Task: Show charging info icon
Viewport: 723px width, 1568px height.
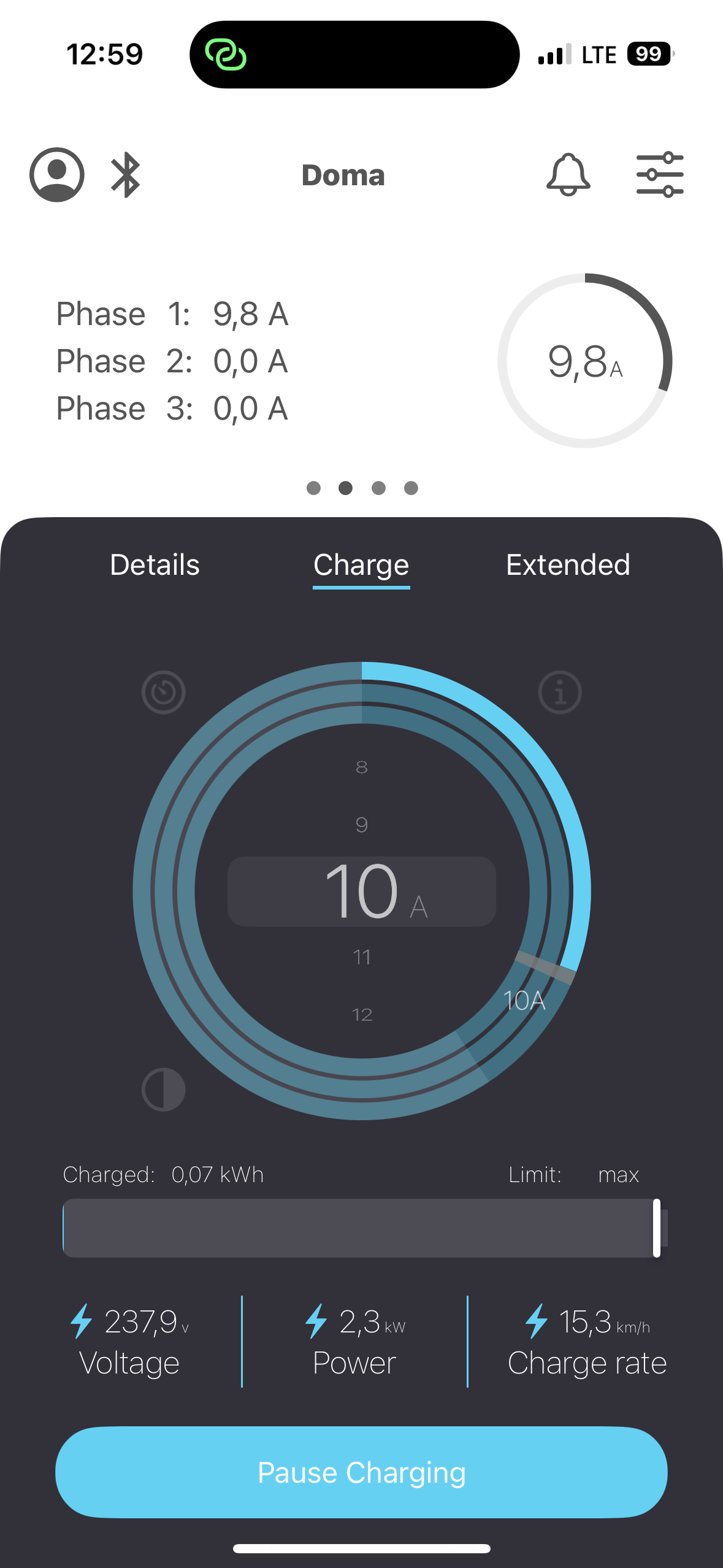Action: click(x=560, y=693)
